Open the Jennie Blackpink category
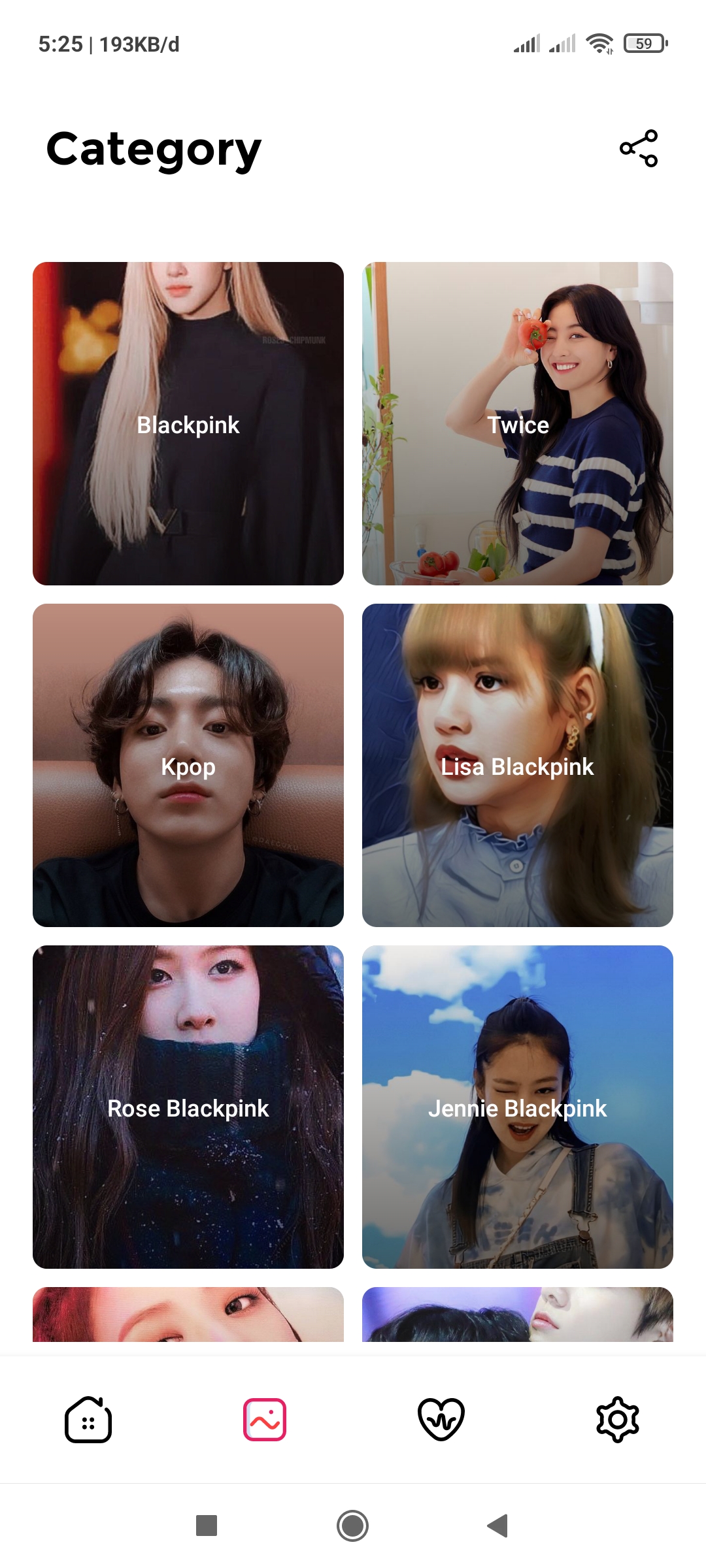 coord(518,1107)
